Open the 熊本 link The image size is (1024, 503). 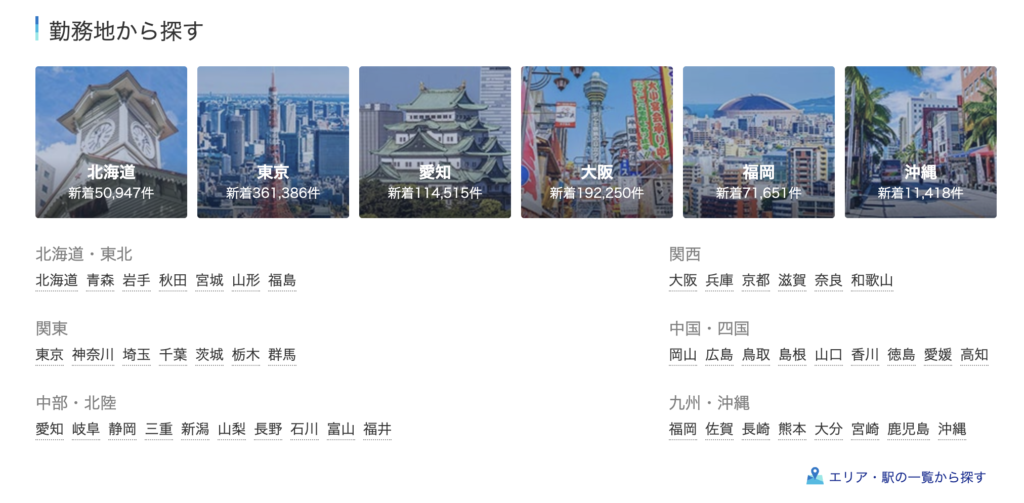pyautogui.click(x=792, y=430)
